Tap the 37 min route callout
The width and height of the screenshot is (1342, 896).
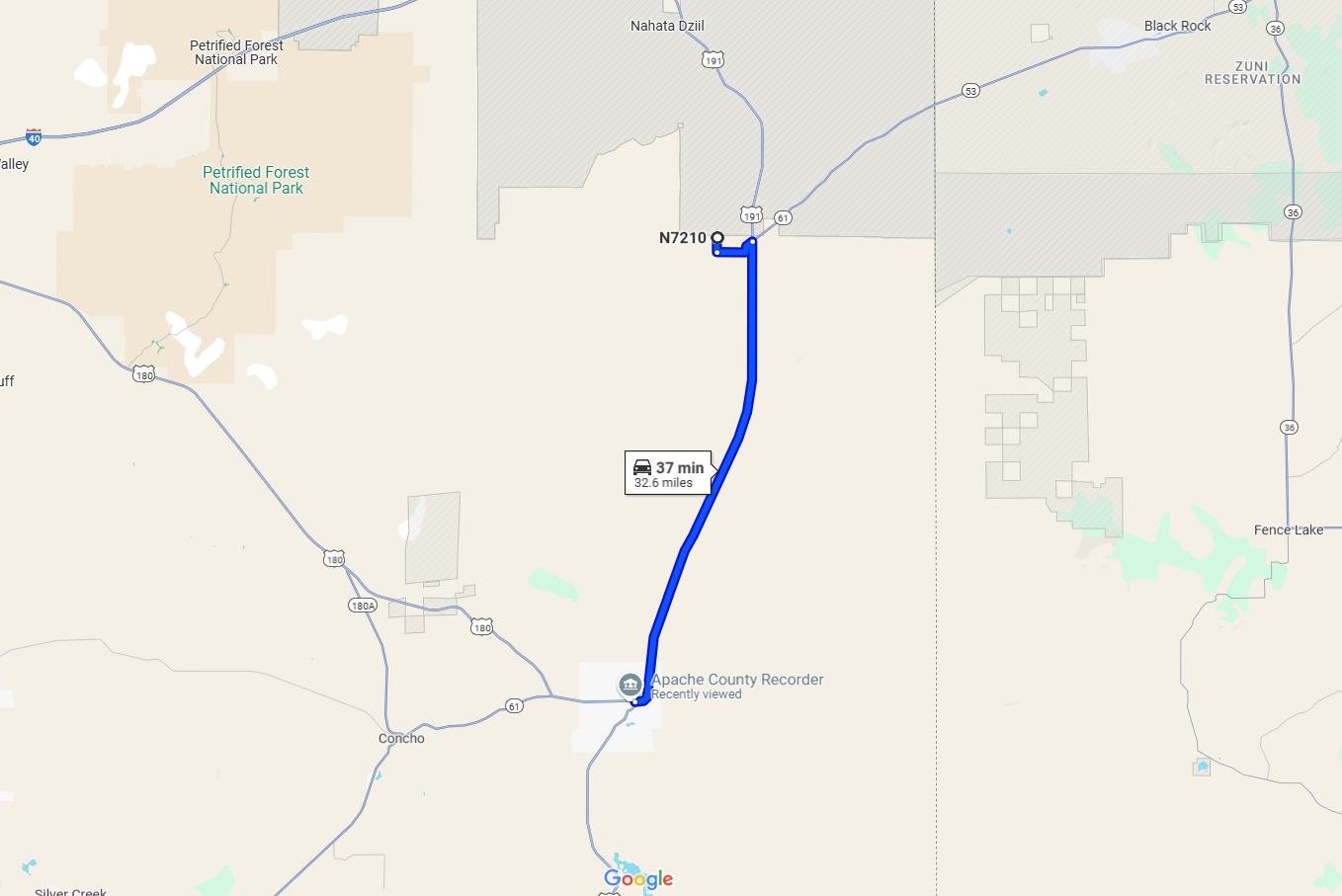click(x=668, y=473)
